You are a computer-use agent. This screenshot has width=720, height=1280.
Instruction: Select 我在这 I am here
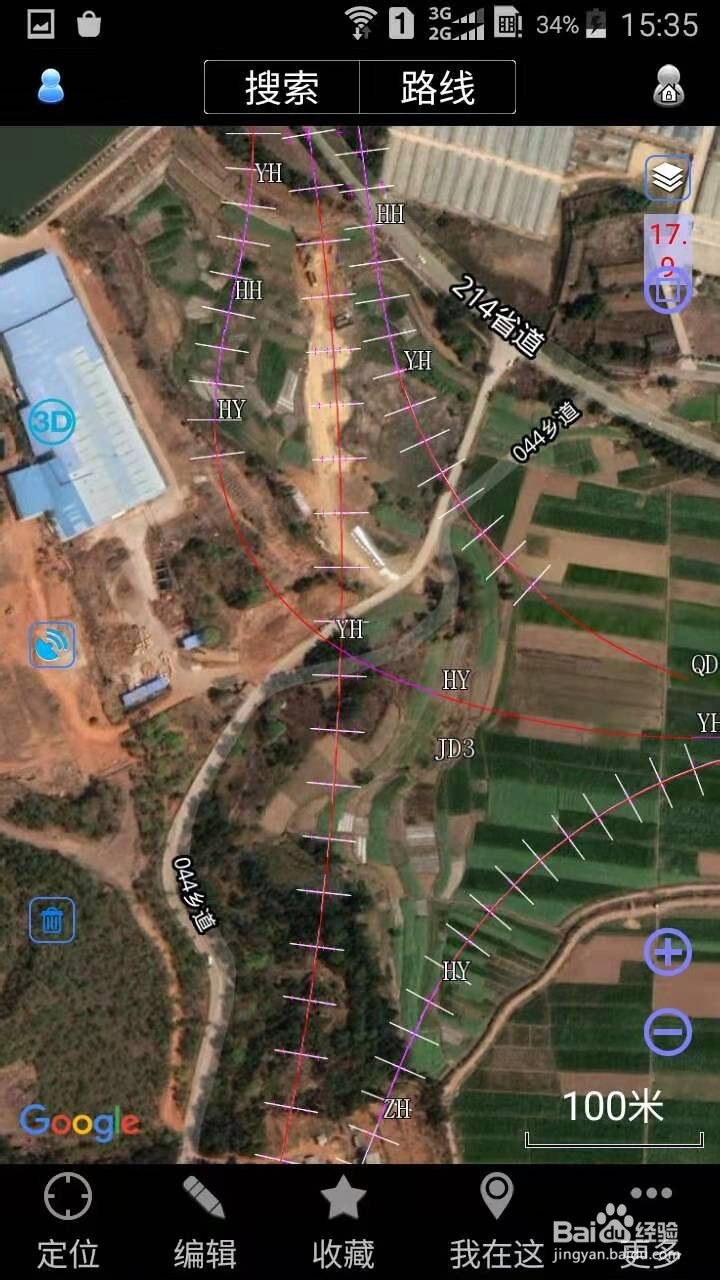pos(496,1220)
